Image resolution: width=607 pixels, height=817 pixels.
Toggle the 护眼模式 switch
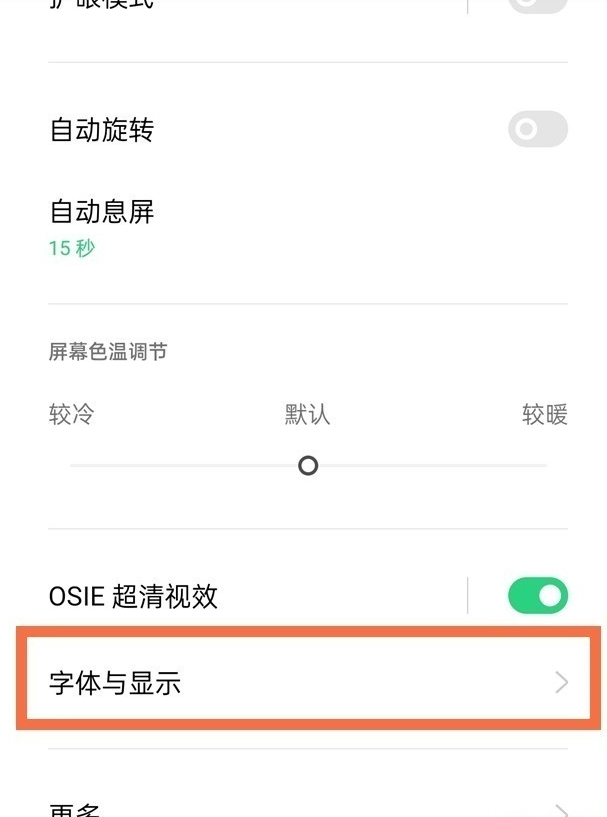[537, 5]
